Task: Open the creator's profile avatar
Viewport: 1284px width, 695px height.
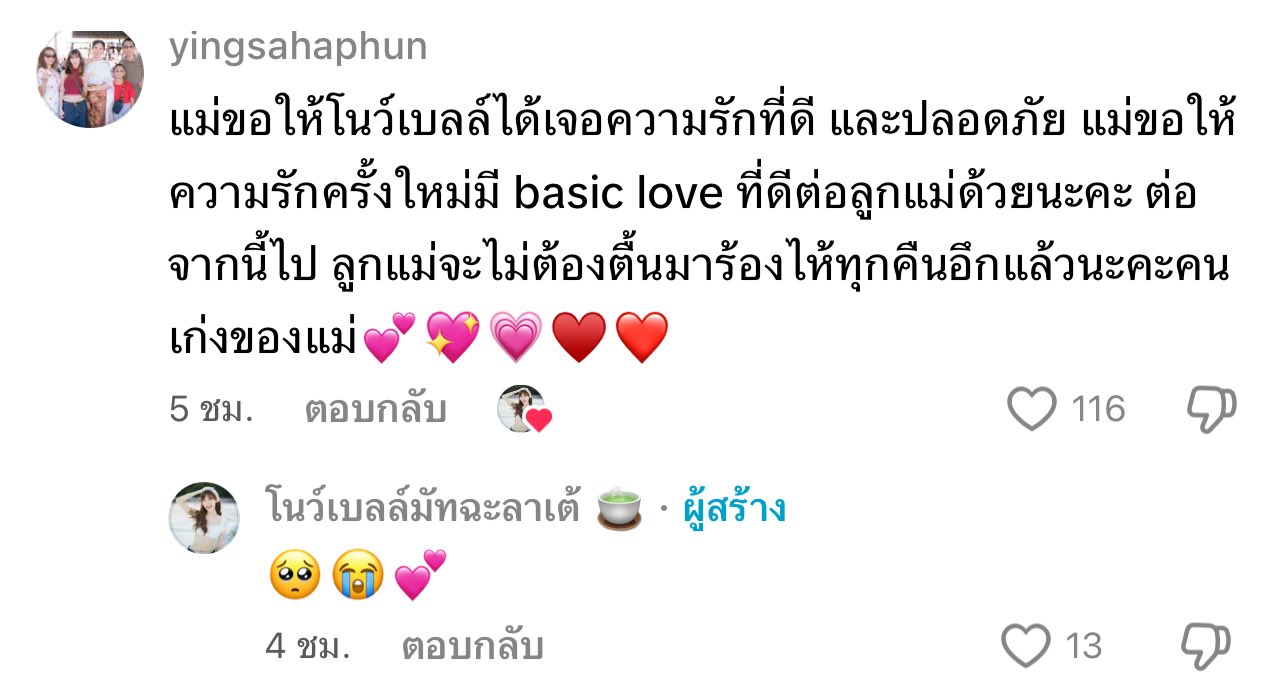Action: pyautogui.click(x=204, y=517)
